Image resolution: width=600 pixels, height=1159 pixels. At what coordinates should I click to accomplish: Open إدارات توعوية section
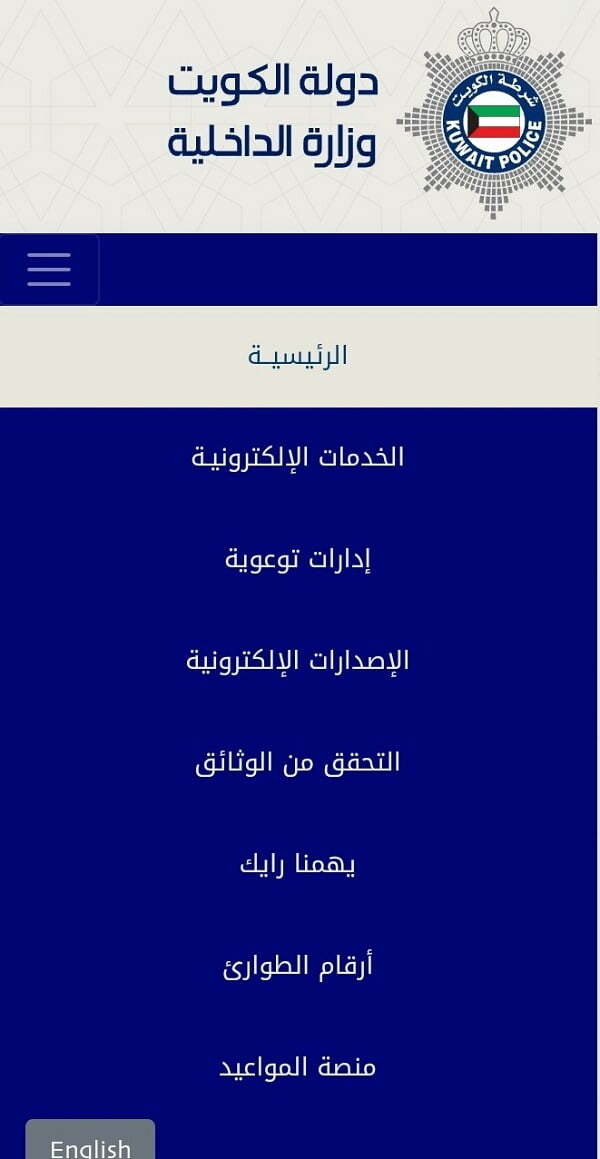(298, 560)
